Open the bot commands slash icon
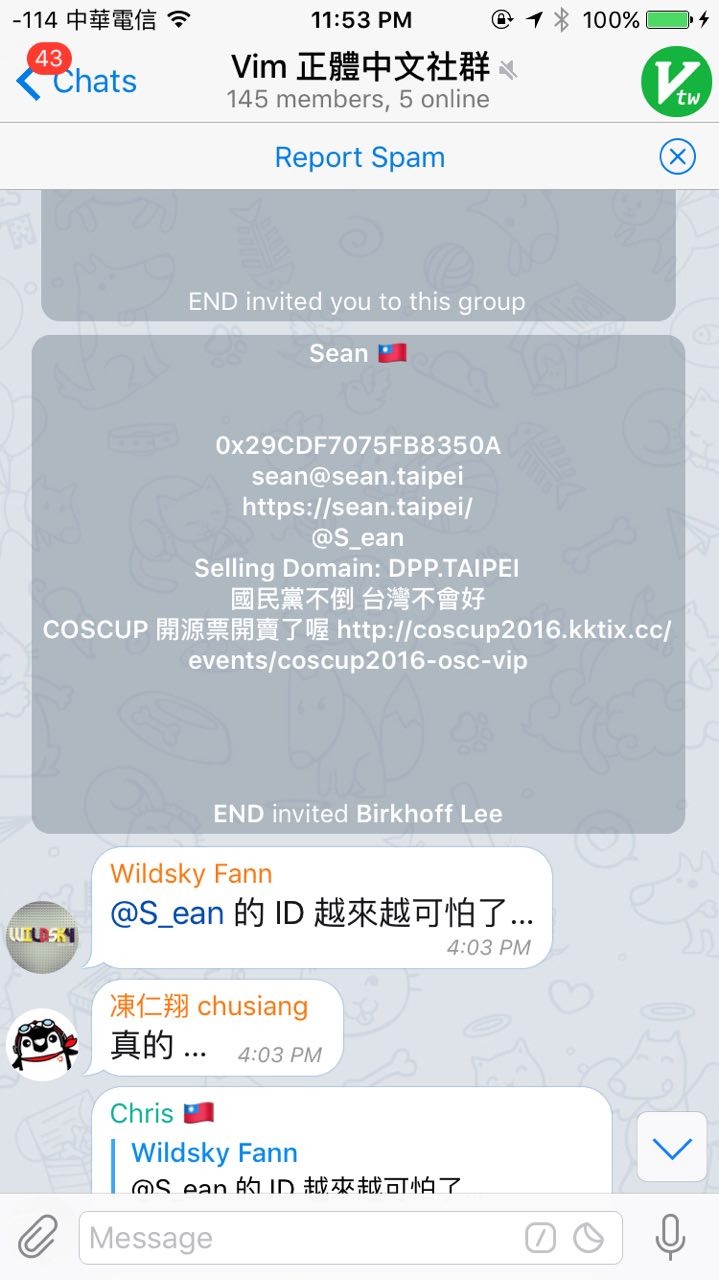 [540, 1239]
